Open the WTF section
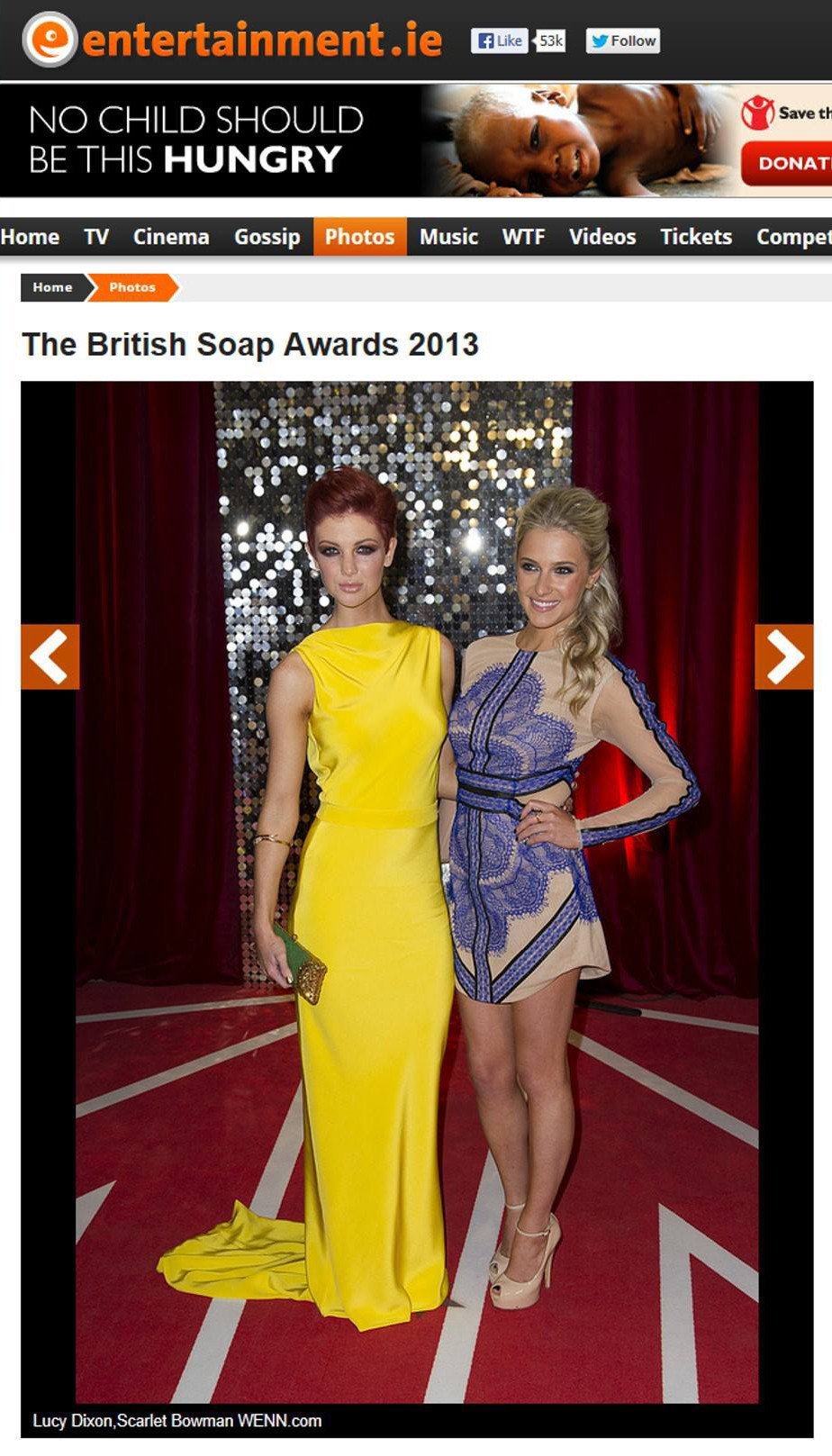 click(x=523, y=237)
